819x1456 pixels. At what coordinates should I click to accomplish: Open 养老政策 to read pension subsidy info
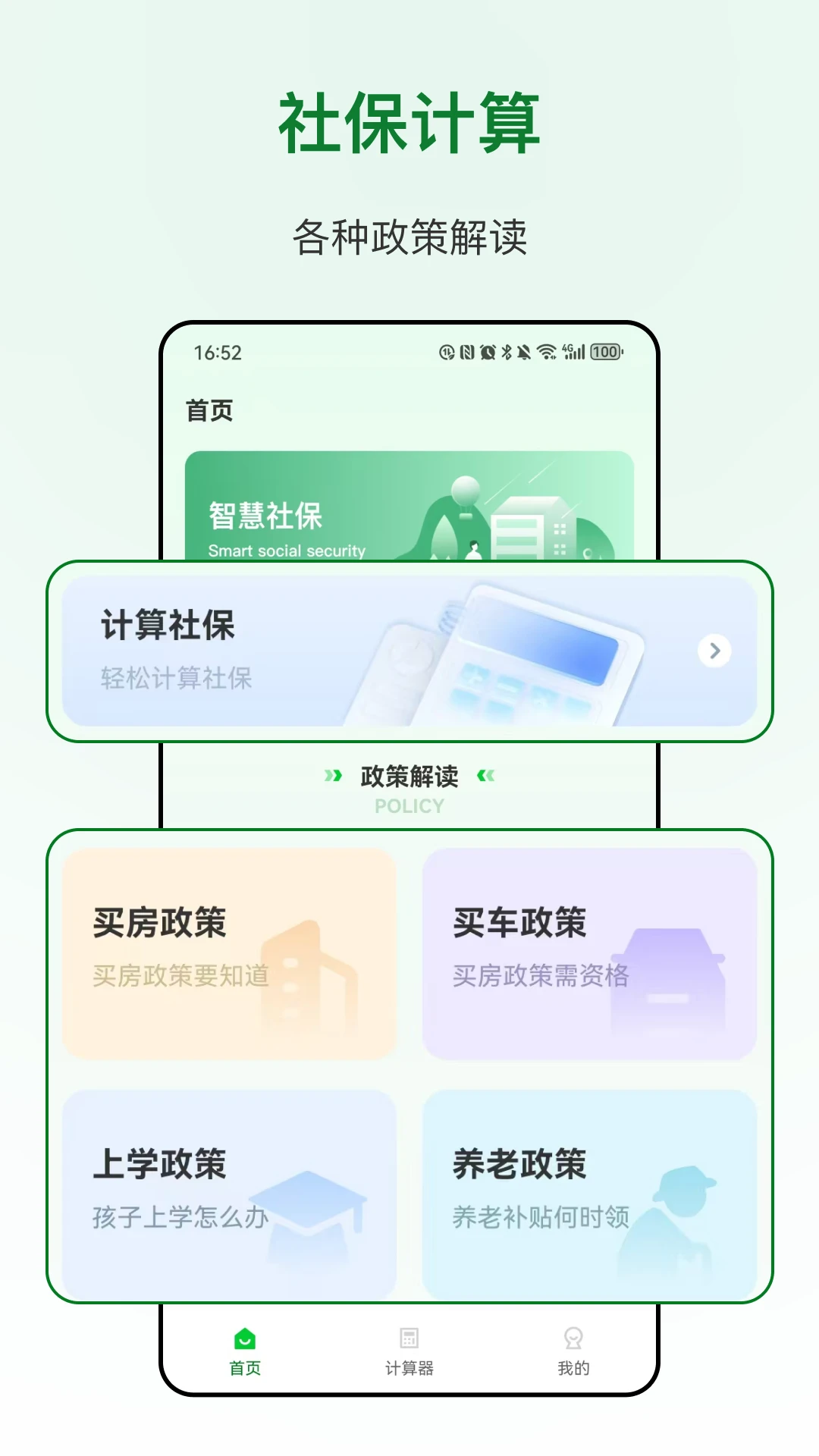(x=591, y=1191)
